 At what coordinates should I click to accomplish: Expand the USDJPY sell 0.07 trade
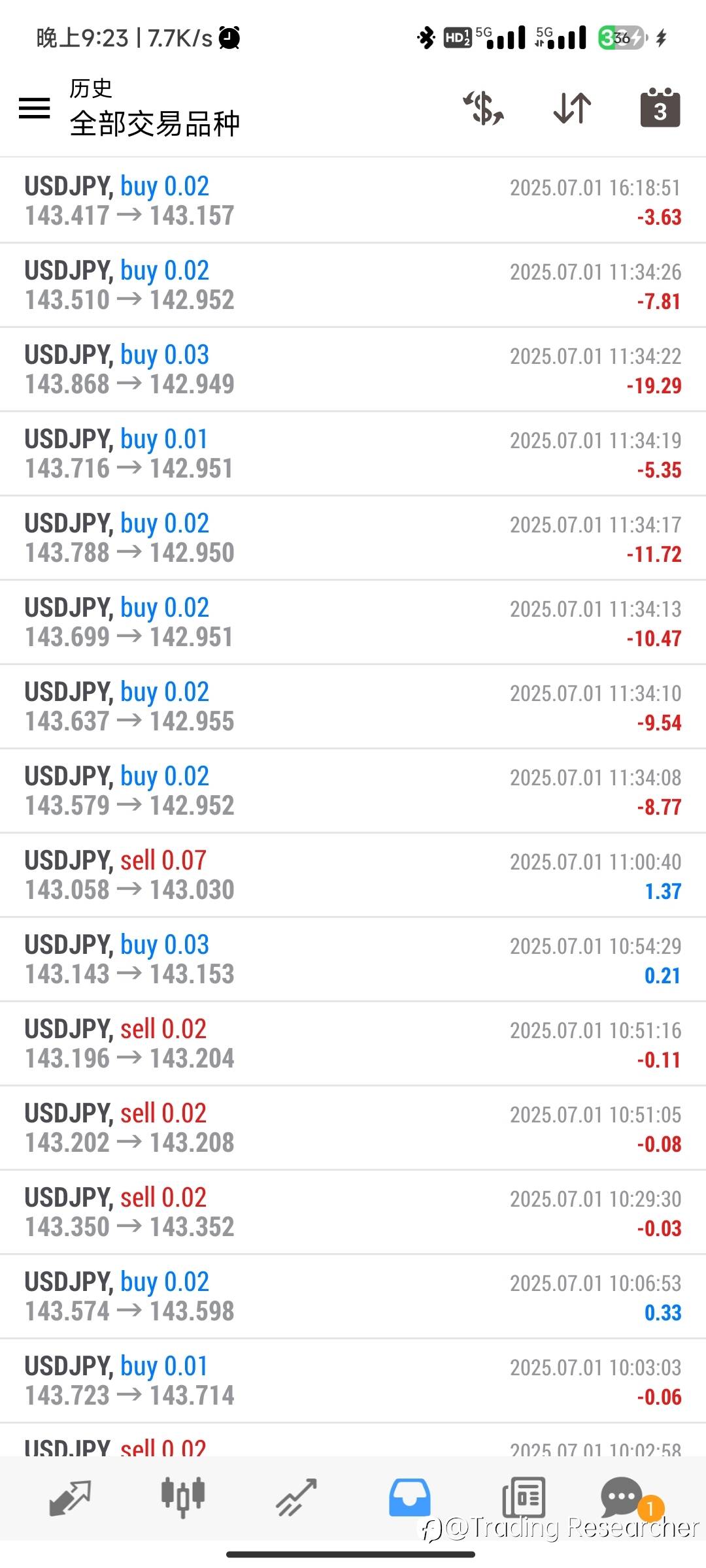pos(353,875)
